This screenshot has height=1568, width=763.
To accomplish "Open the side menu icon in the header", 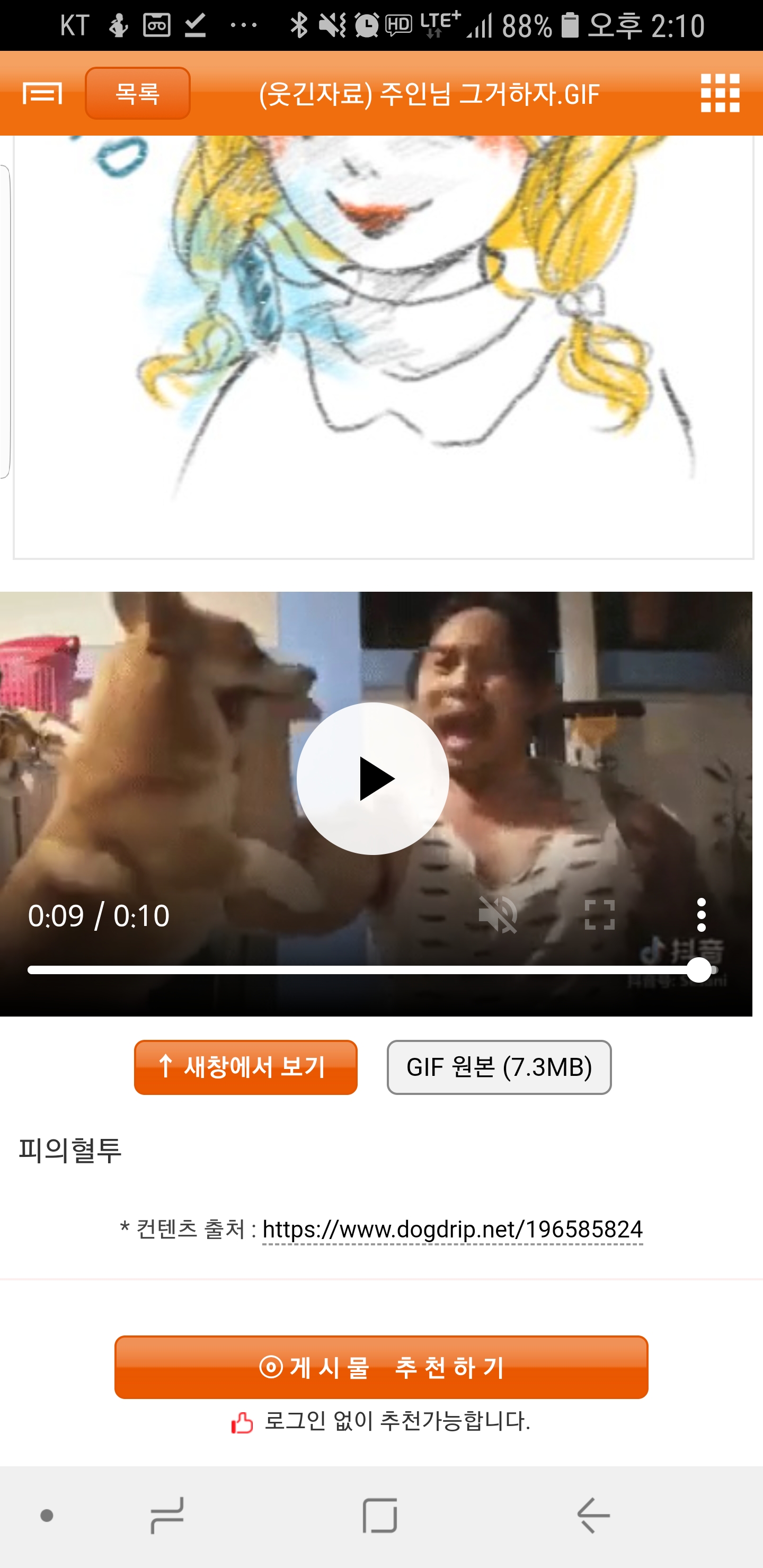I will point(42,93).
